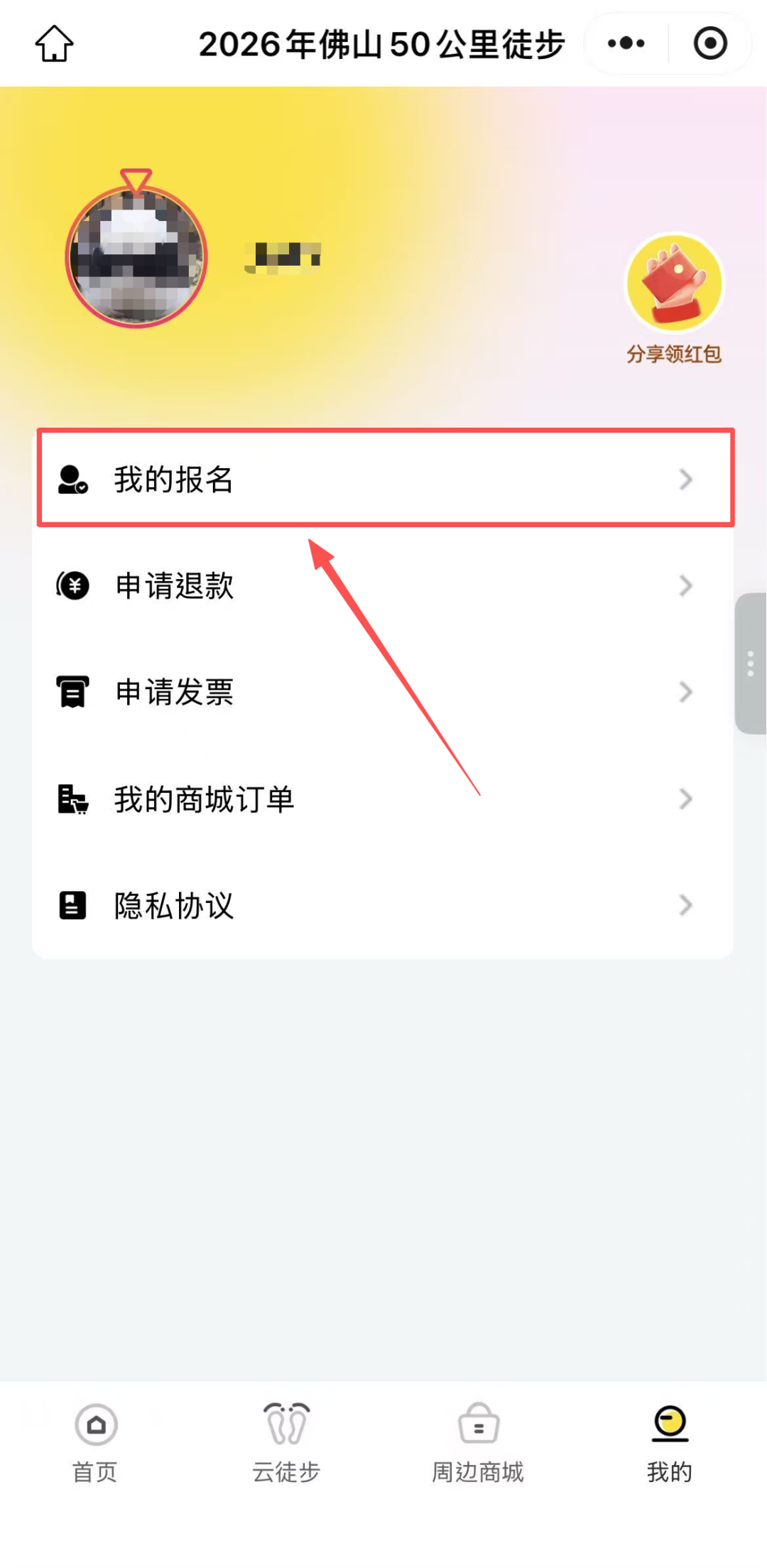This screenshot has height=1568, width=767.
Task: Tap the user profile avatar
Action: [x=136, y=258]
